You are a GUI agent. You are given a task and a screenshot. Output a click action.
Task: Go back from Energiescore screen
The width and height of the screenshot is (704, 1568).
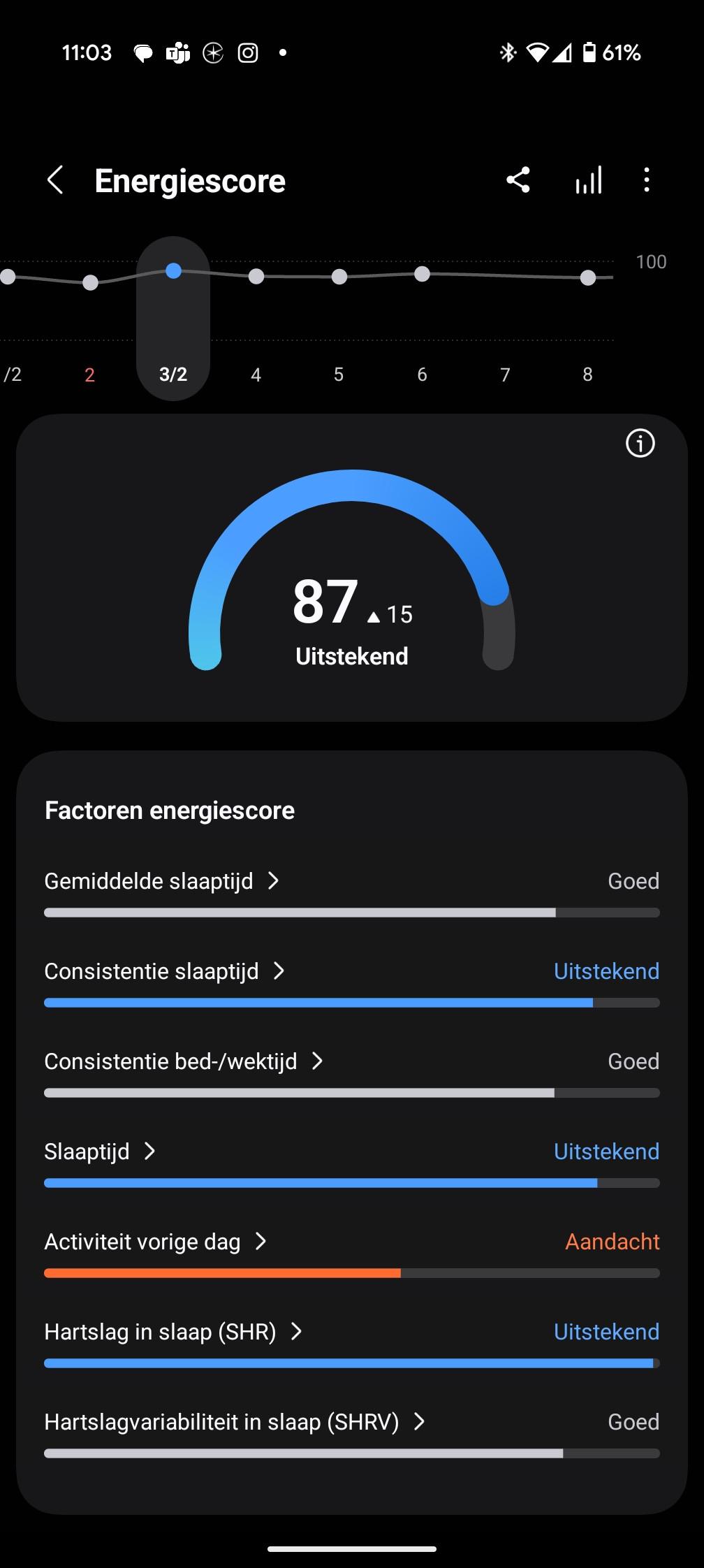[55, 180]
